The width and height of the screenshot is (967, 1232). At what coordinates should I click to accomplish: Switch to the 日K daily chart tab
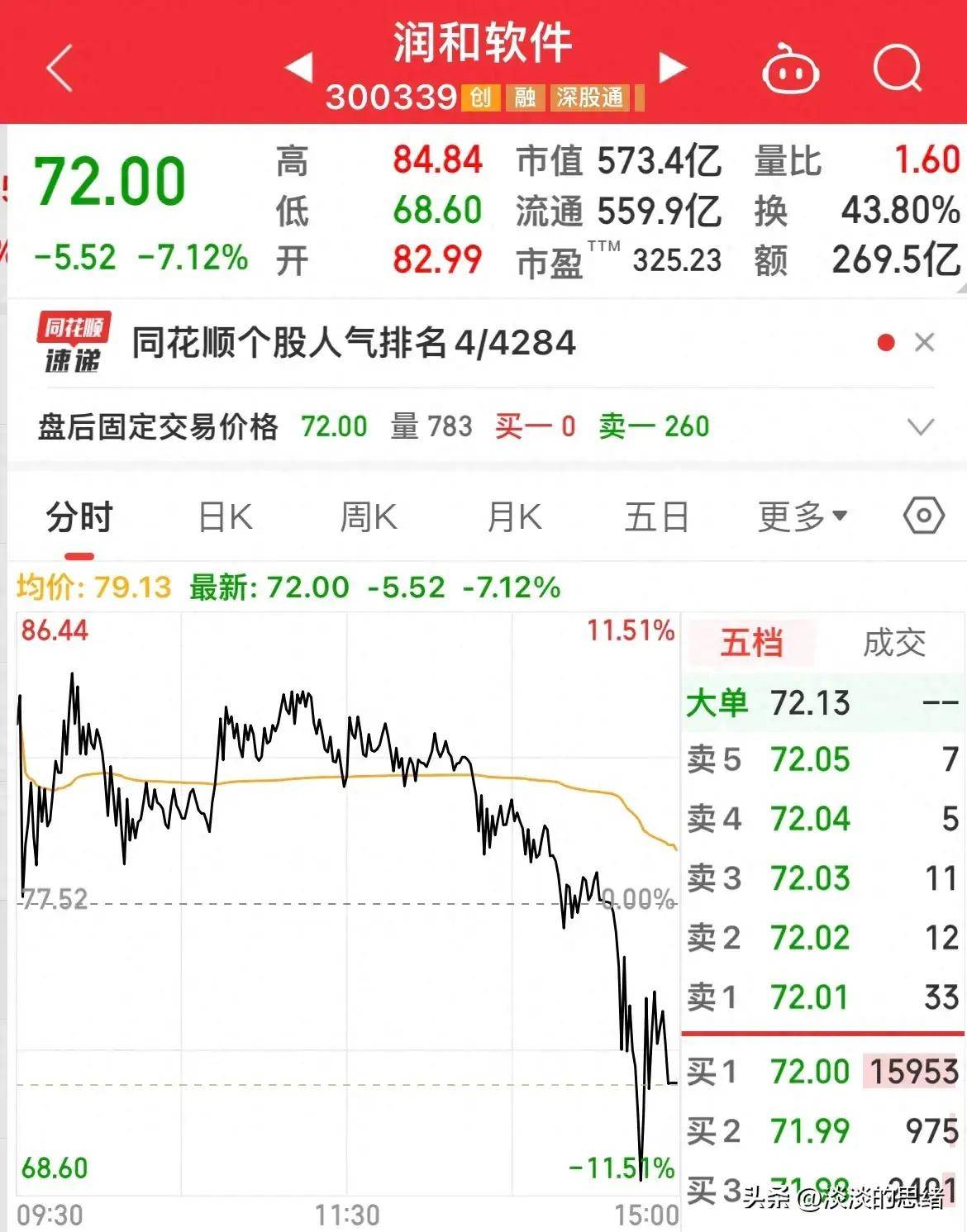click(x=223, y=514)
